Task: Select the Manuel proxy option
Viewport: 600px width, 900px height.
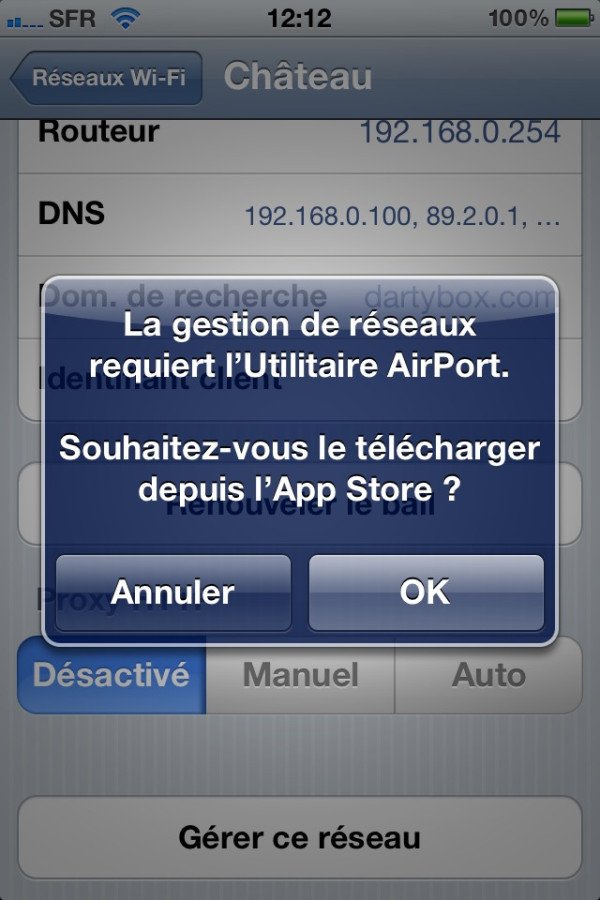Action: click(x=300, y=675)
